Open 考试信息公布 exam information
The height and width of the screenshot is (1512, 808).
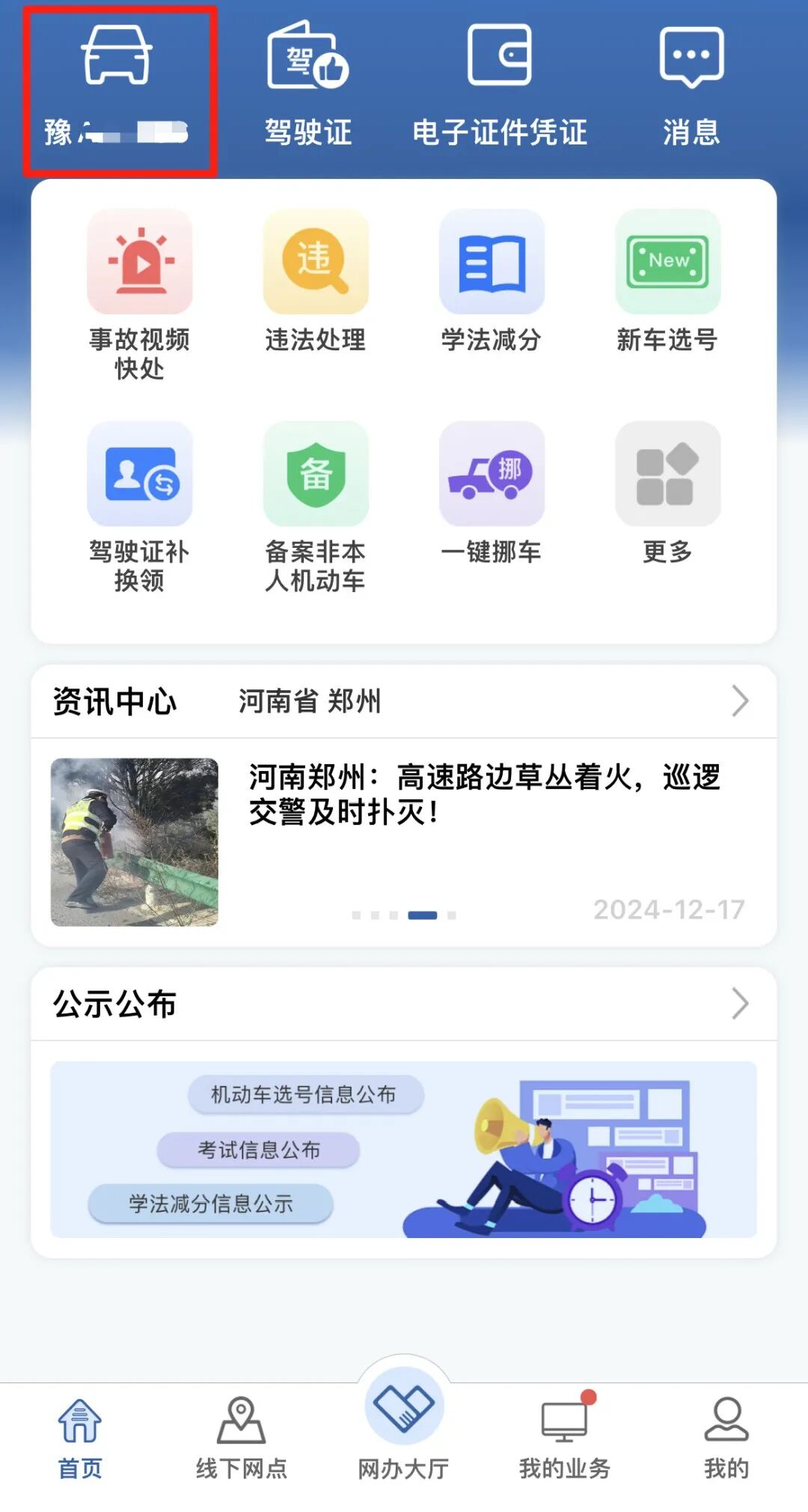click(x=258, y=1150)
